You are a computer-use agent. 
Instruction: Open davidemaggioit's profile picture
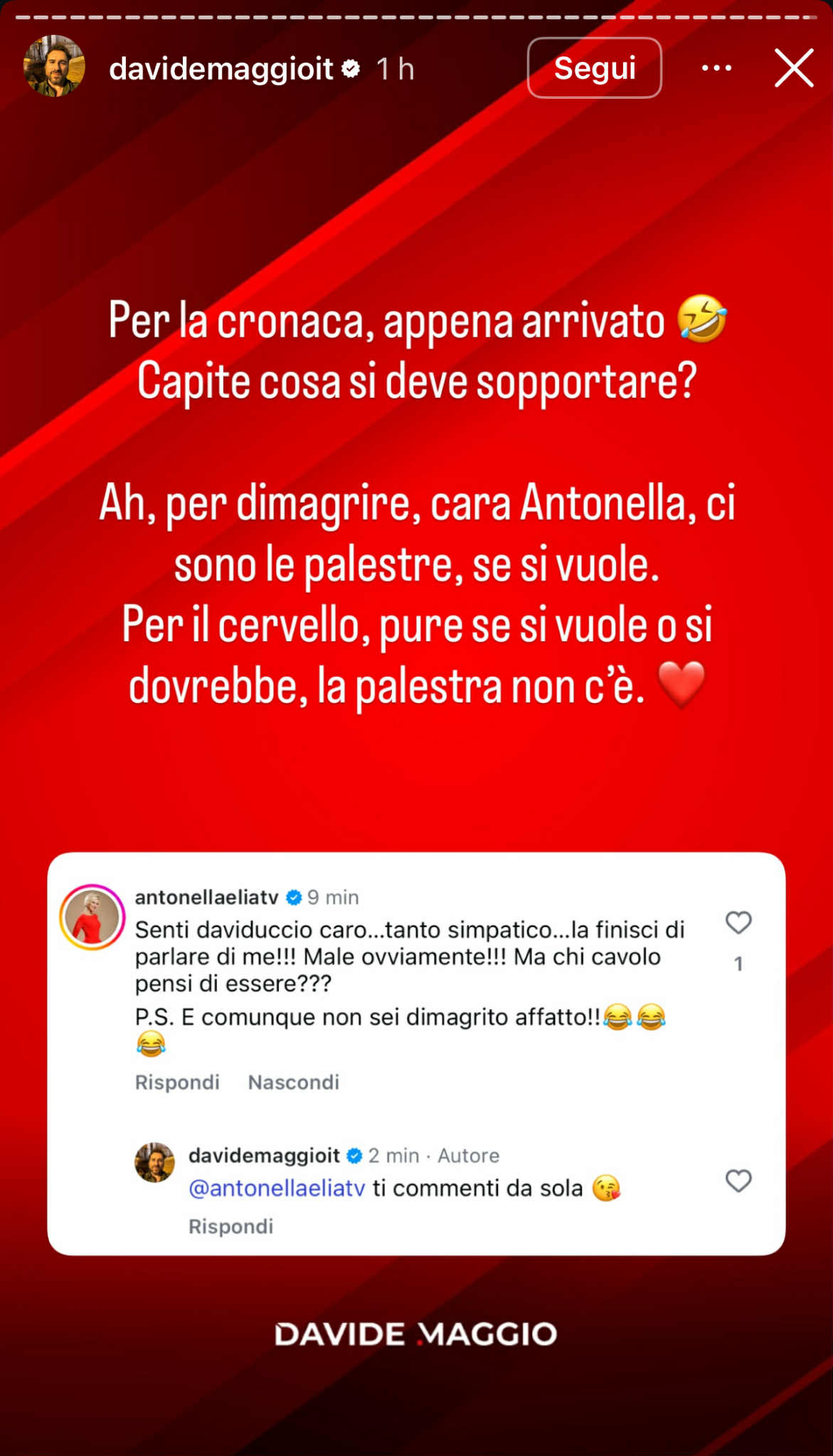[x=55, y=66]
